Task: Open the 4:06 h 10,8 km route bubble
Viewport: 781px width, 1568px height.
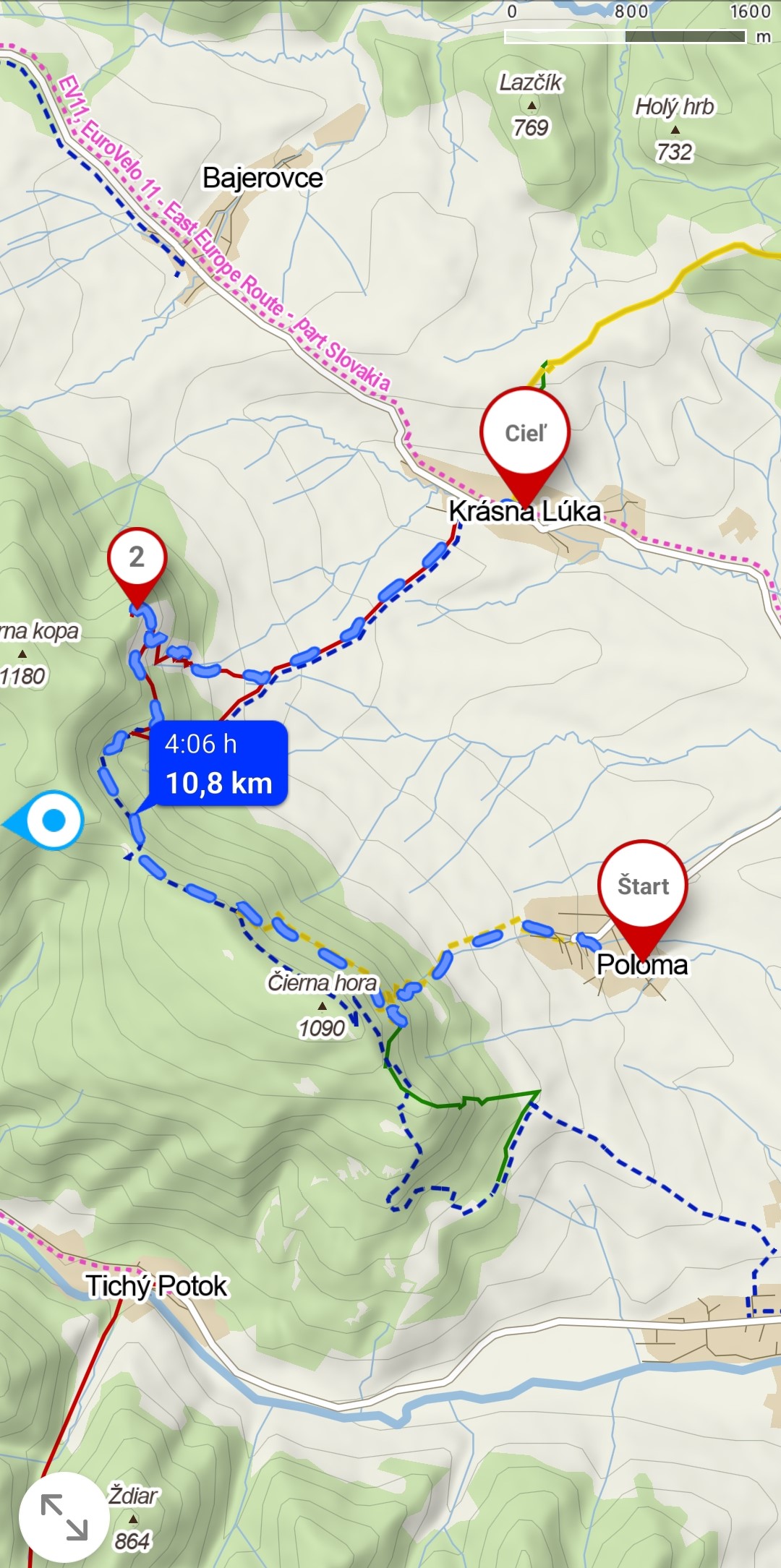Action: click(x=218, y=764)
